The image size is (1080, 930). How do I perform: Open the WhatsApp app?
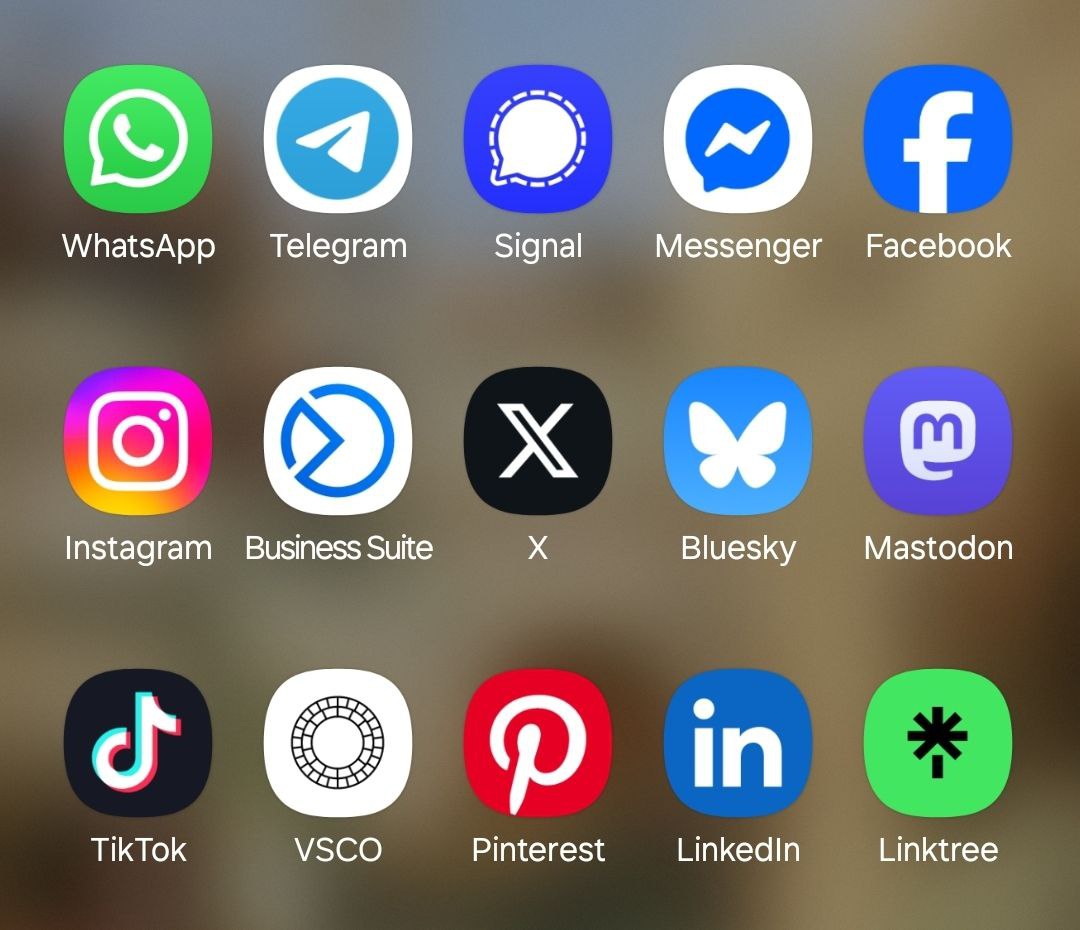coord(138,139)
